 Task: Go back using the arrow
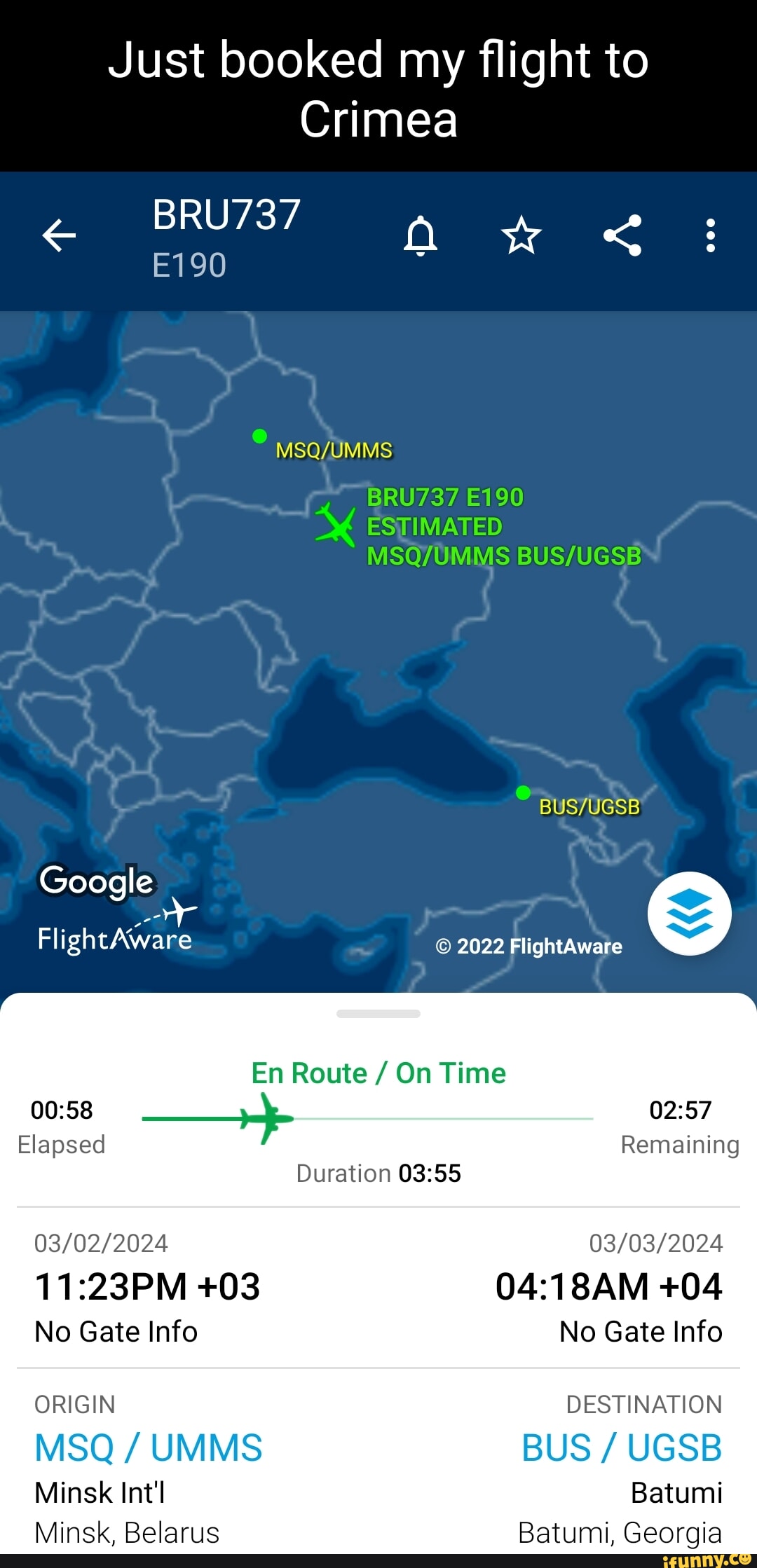(x=59, y=235)
